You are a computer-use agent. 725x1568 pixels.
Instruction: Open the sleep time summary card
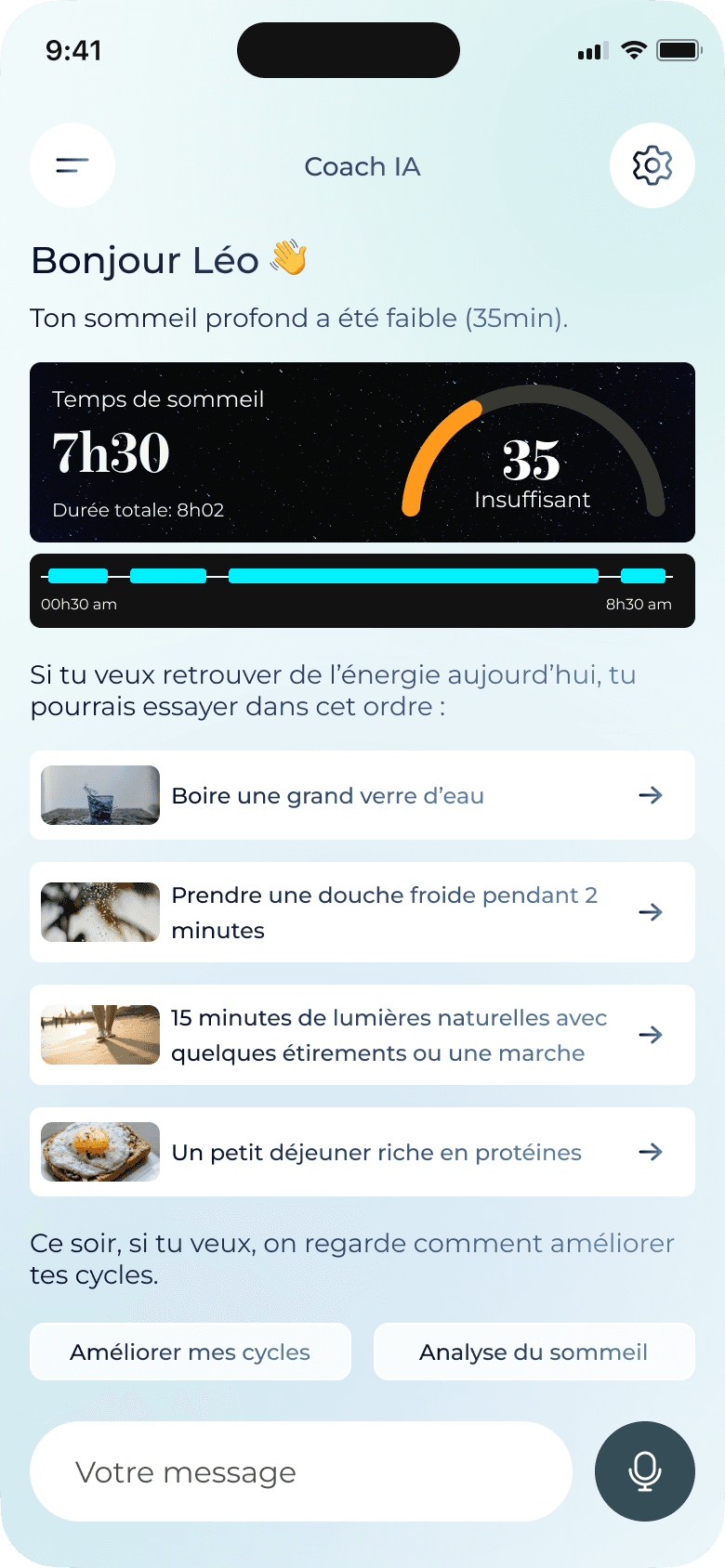pos(362,452)
